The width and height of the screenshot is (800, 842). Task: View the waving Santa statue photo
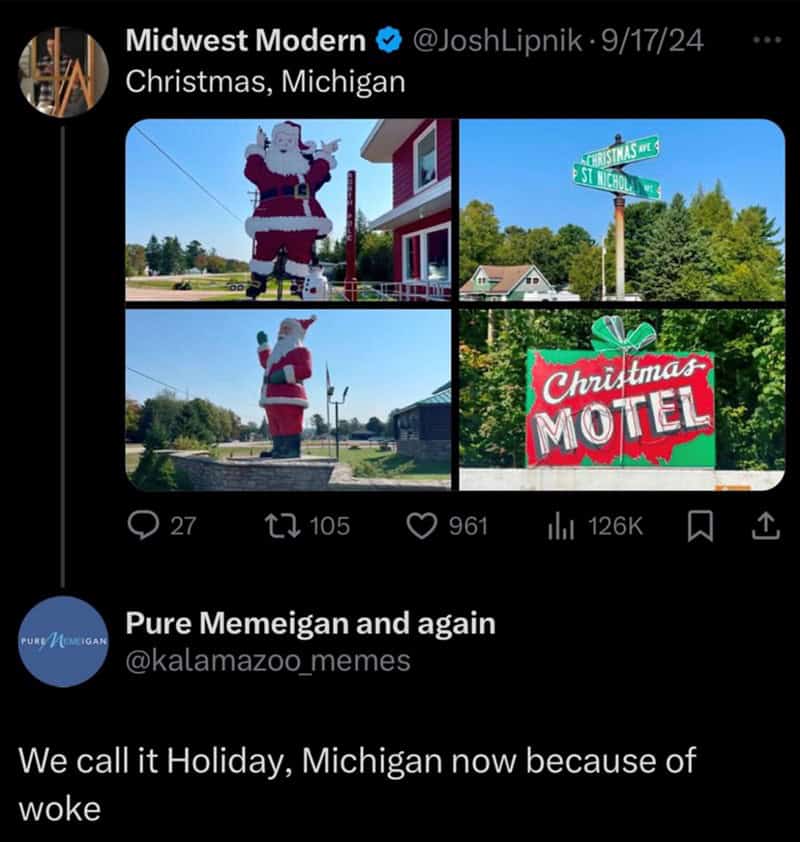click(x=288, y=399)
